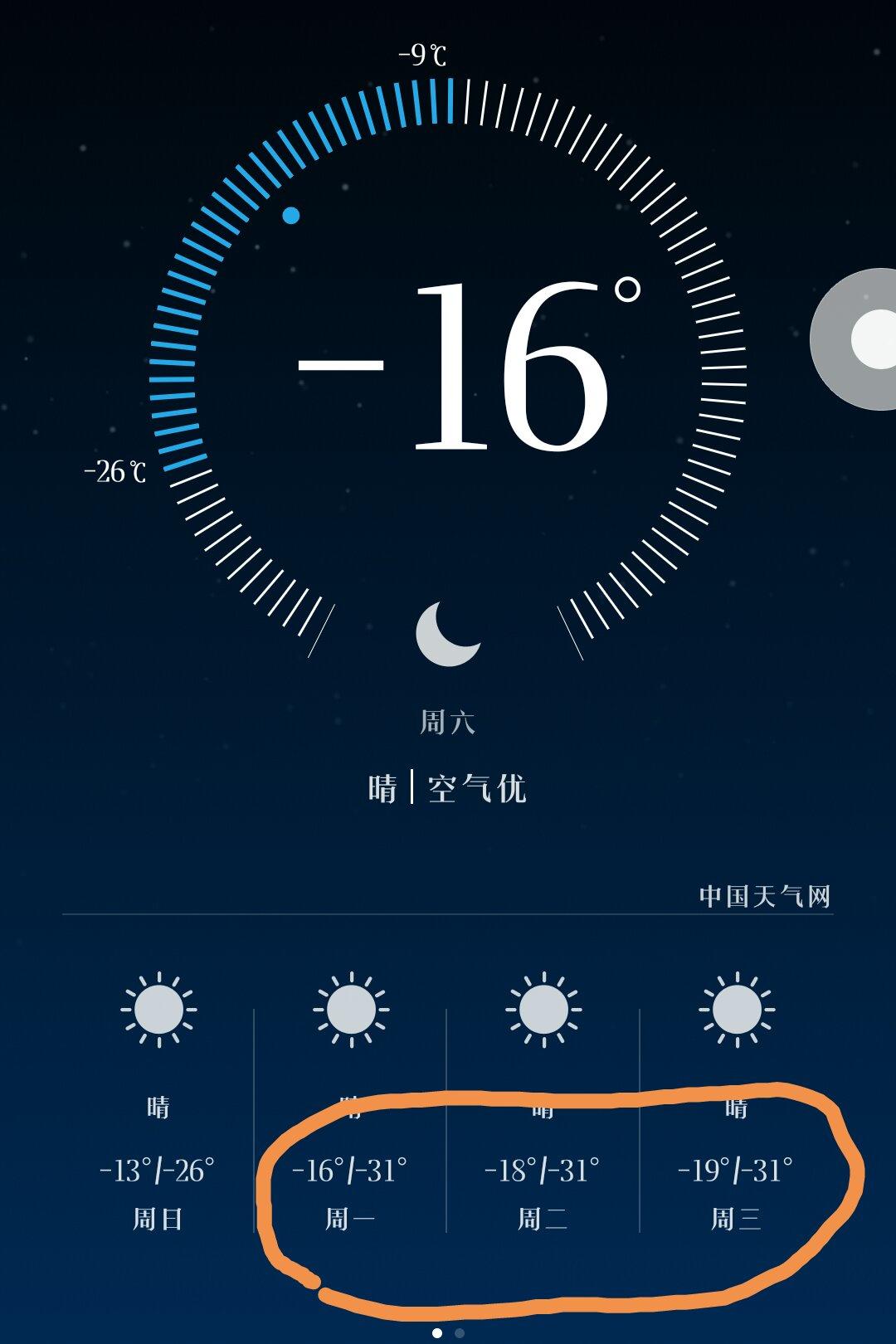
Task: Open the floating assistive ball
Action: tap(863, 338)
